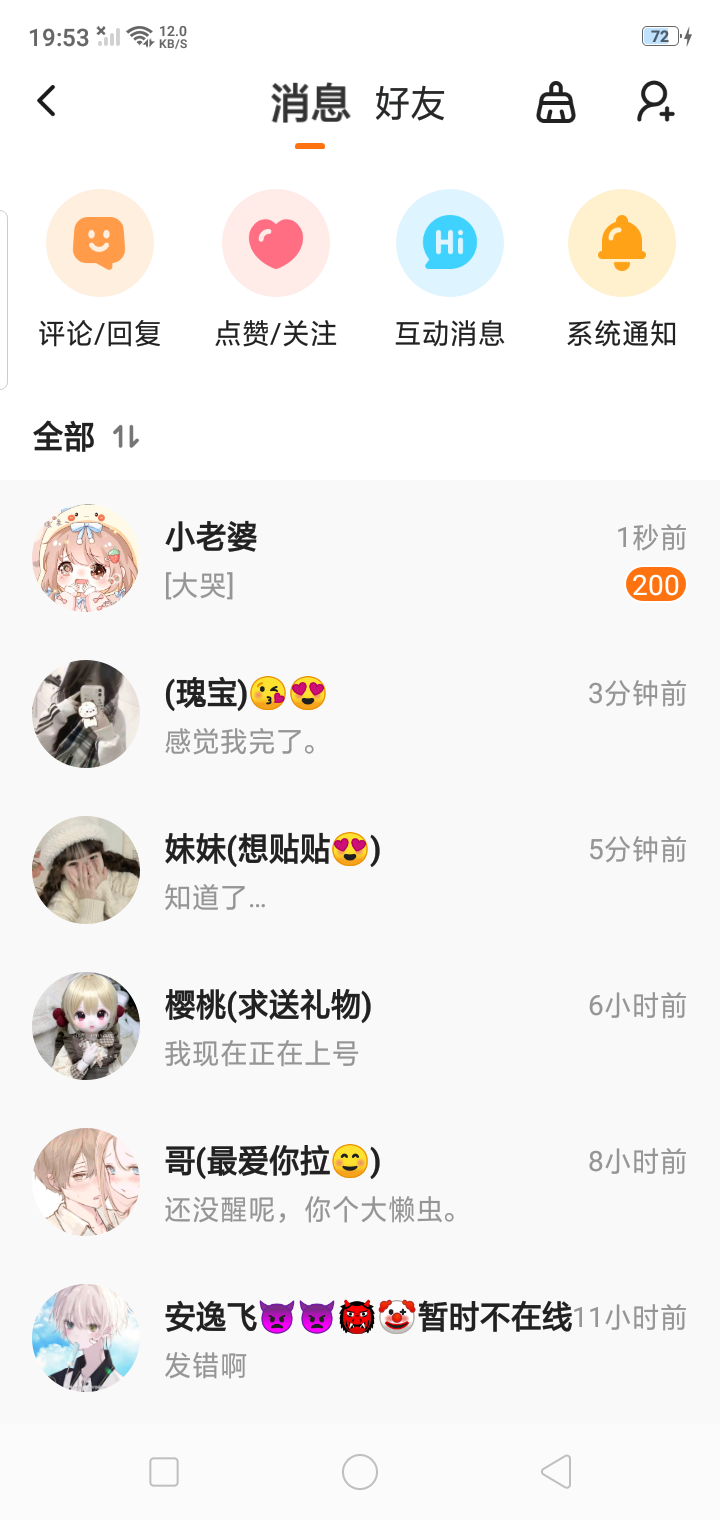Viewport: 720px width, 1520px height.
Task: Open the chat with 樱桃(求送礼物)
Action: coord(360,1026)
